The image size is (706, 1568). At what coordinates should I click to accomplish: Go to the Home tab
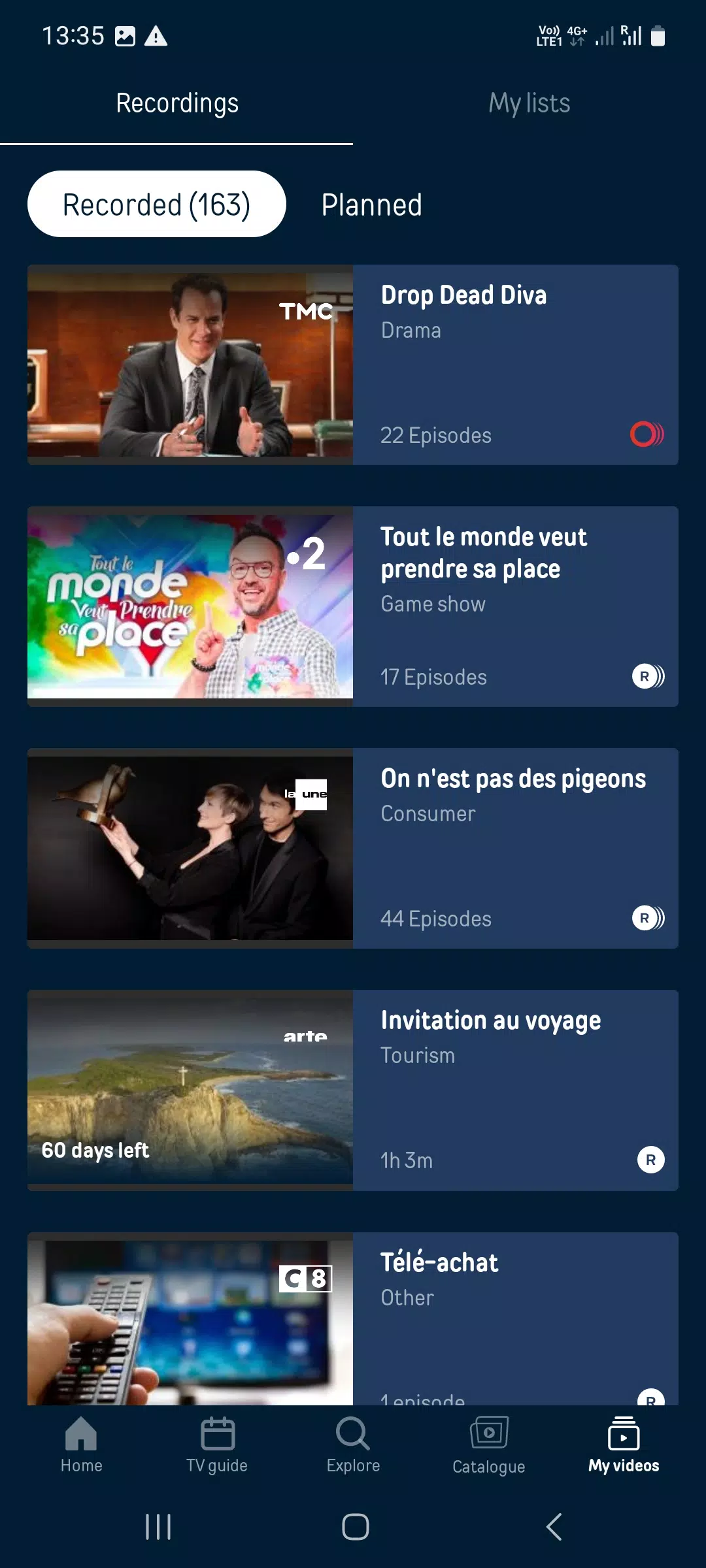point(81,1445)
